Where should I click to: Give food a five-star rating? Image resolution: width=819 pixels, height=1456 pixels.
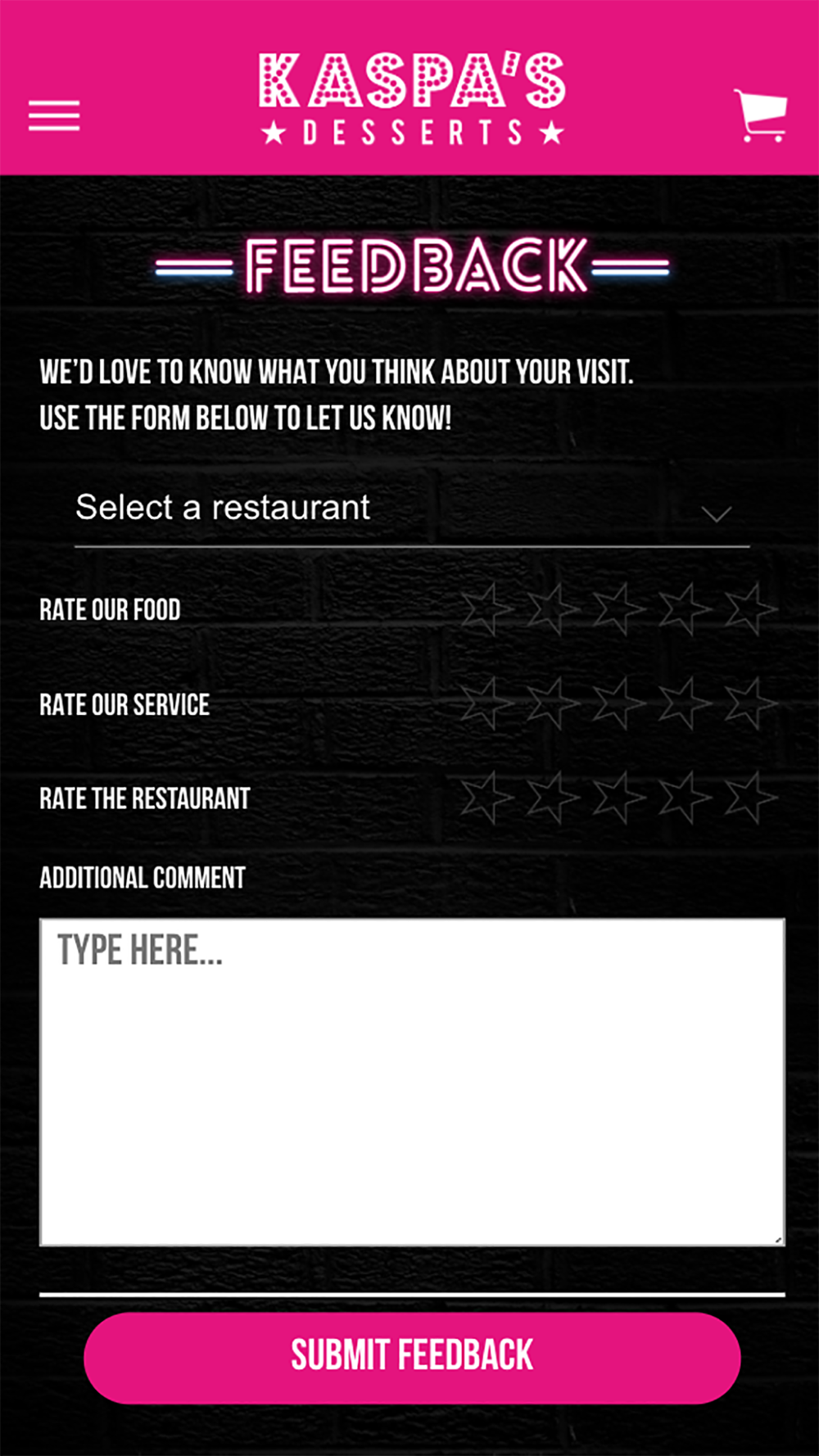click(x=751, y=609)
